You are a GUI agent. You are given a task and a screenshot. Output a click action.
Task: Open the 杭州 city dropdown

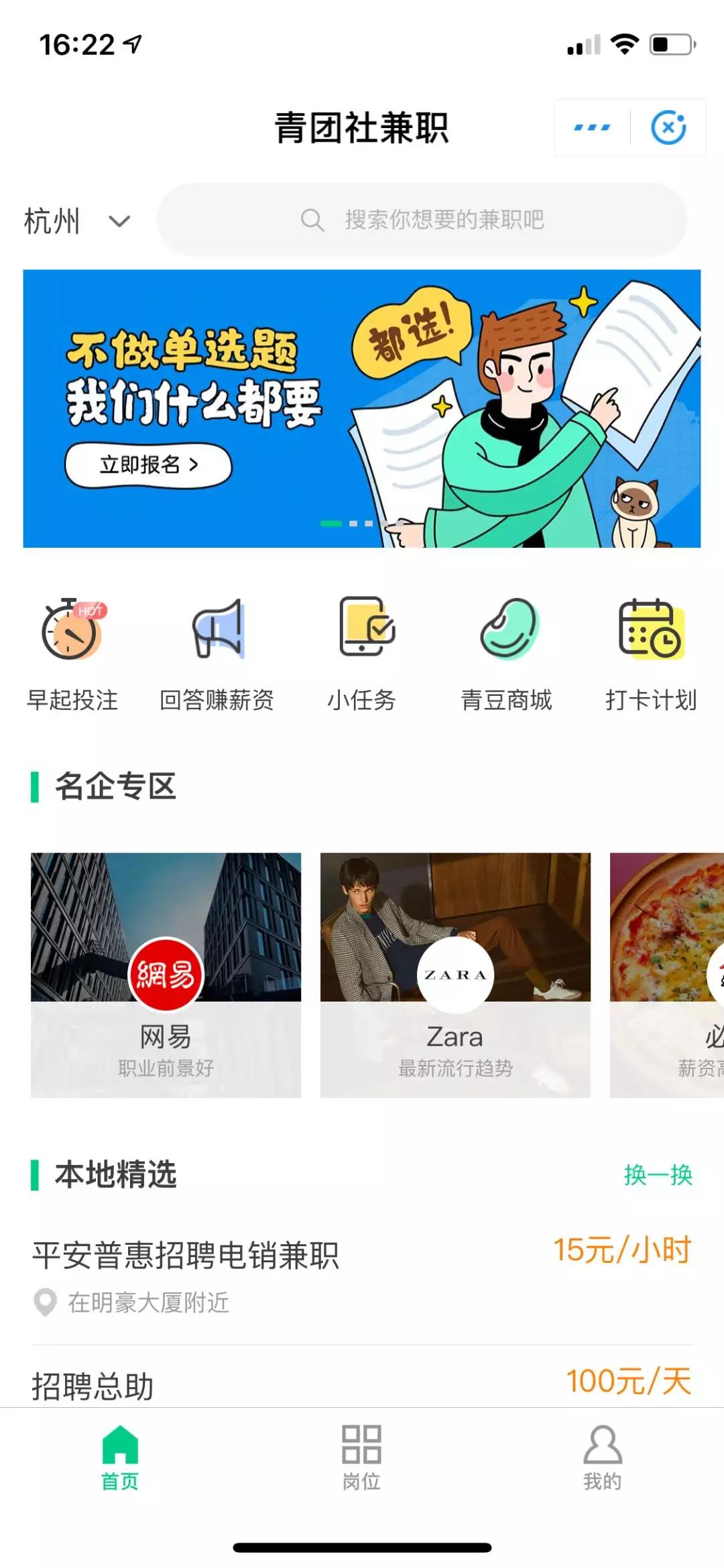tap(76, 221)
